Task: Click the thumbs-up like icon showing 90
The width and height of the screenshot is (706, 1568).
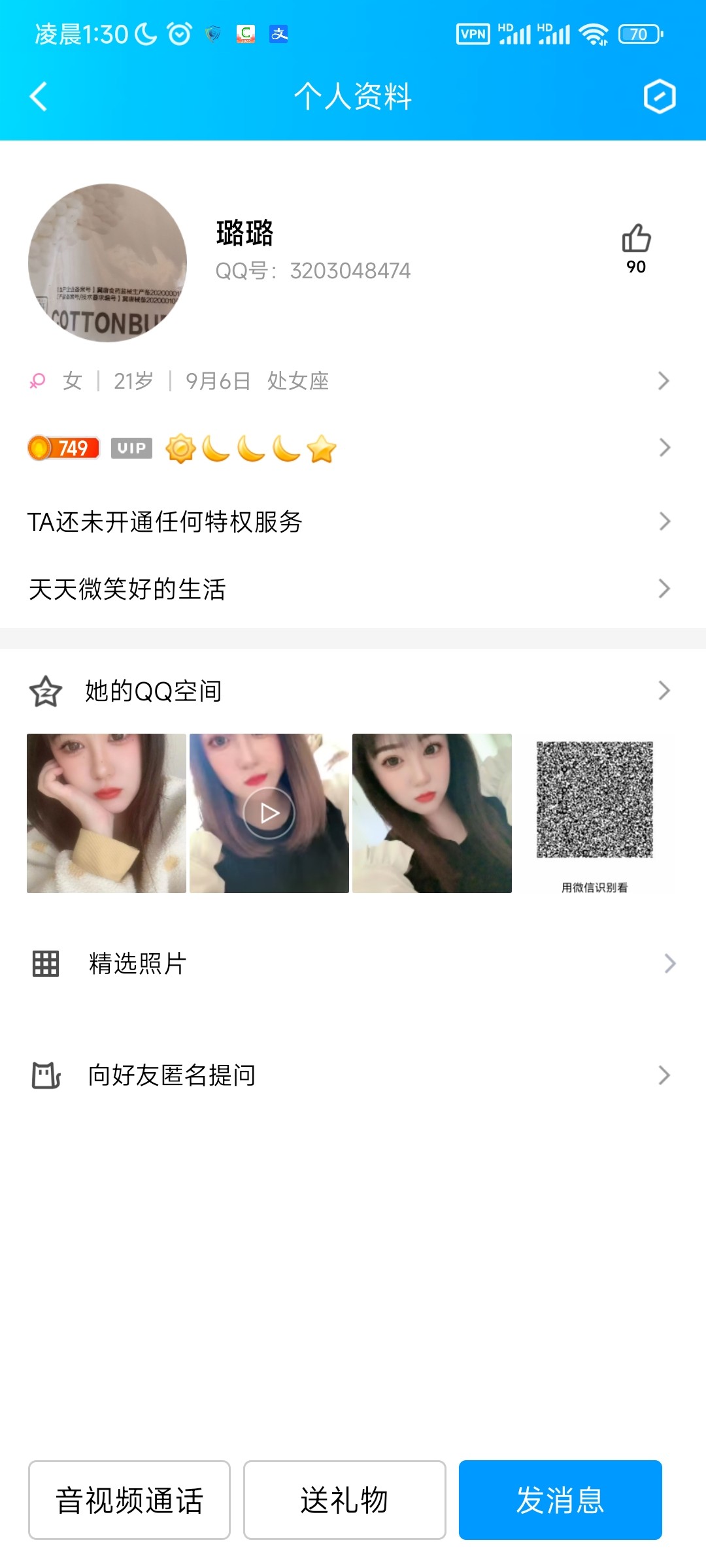Action: tap(635, 242)
